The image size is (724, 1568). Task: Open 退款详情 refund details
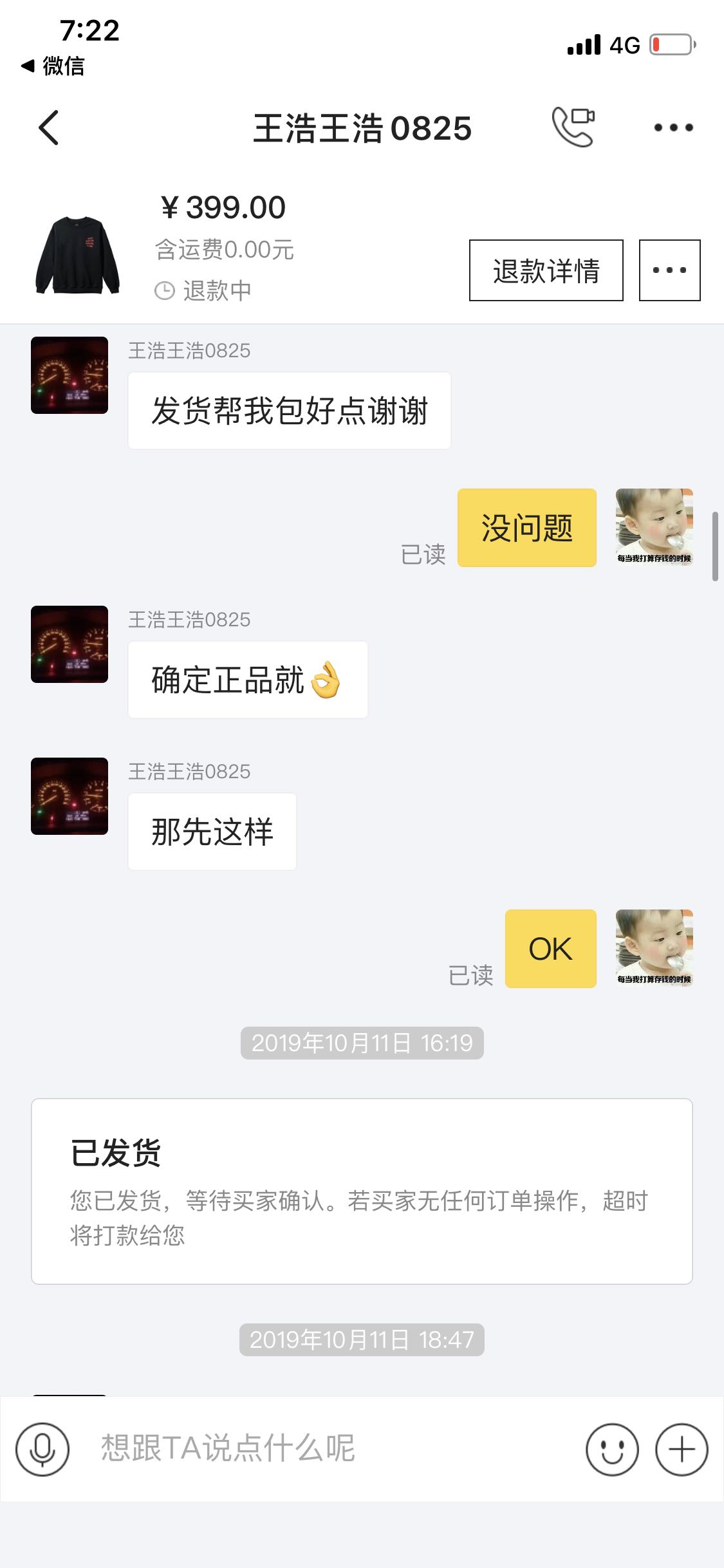pos(546,270)
